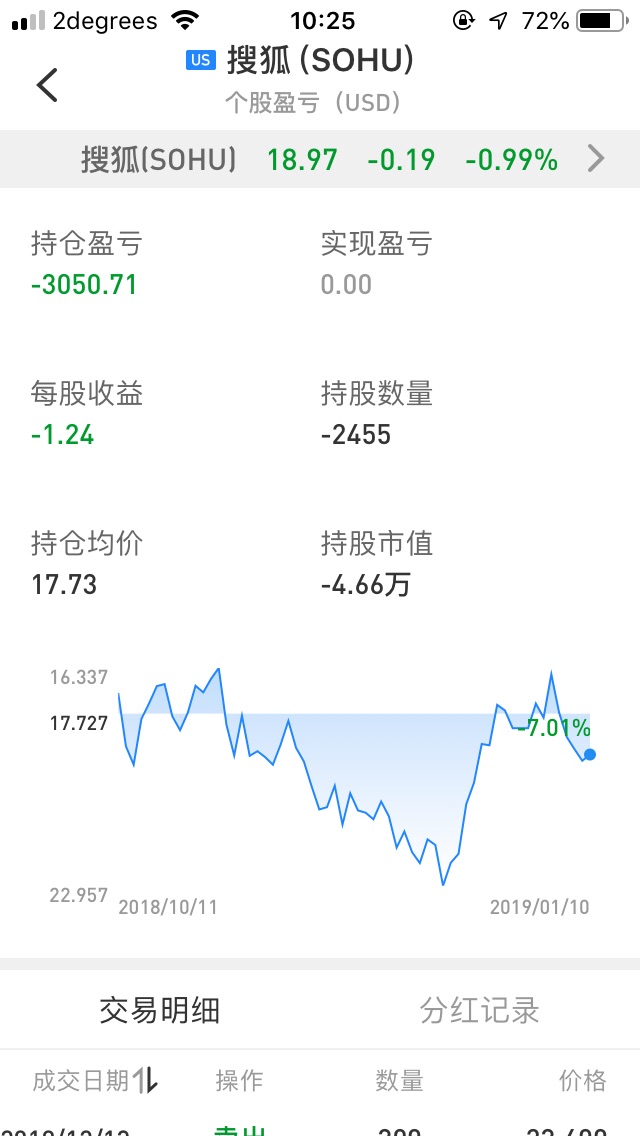Sort by 成交日期 column
The height and width of the screenshot is (1136, 640).
[x=94, y=1080]
